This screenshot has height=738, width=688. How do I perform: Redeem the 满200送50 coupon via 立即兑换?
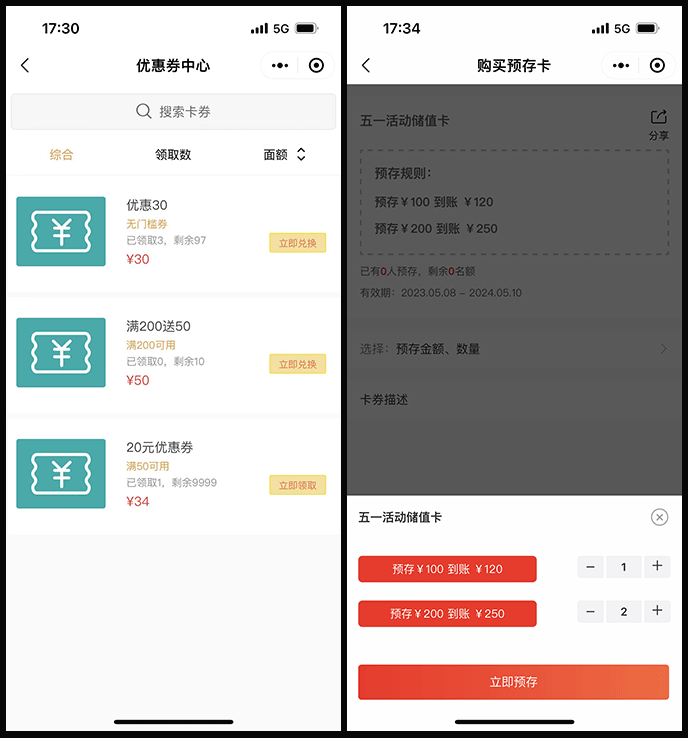297,364
